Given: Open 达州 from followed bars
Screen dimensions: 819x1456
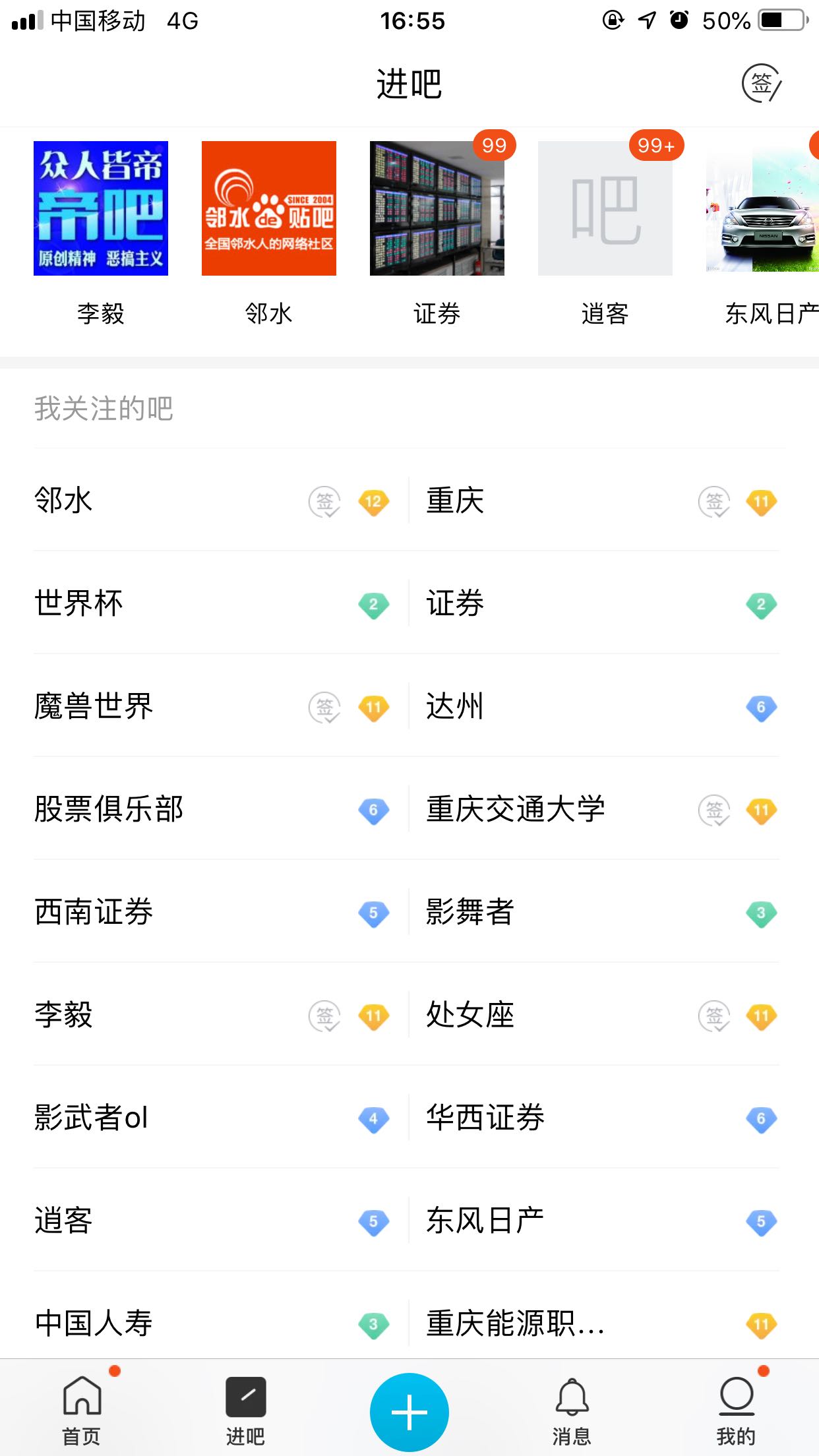Looking at the screenshot, I should coord(455,706).
